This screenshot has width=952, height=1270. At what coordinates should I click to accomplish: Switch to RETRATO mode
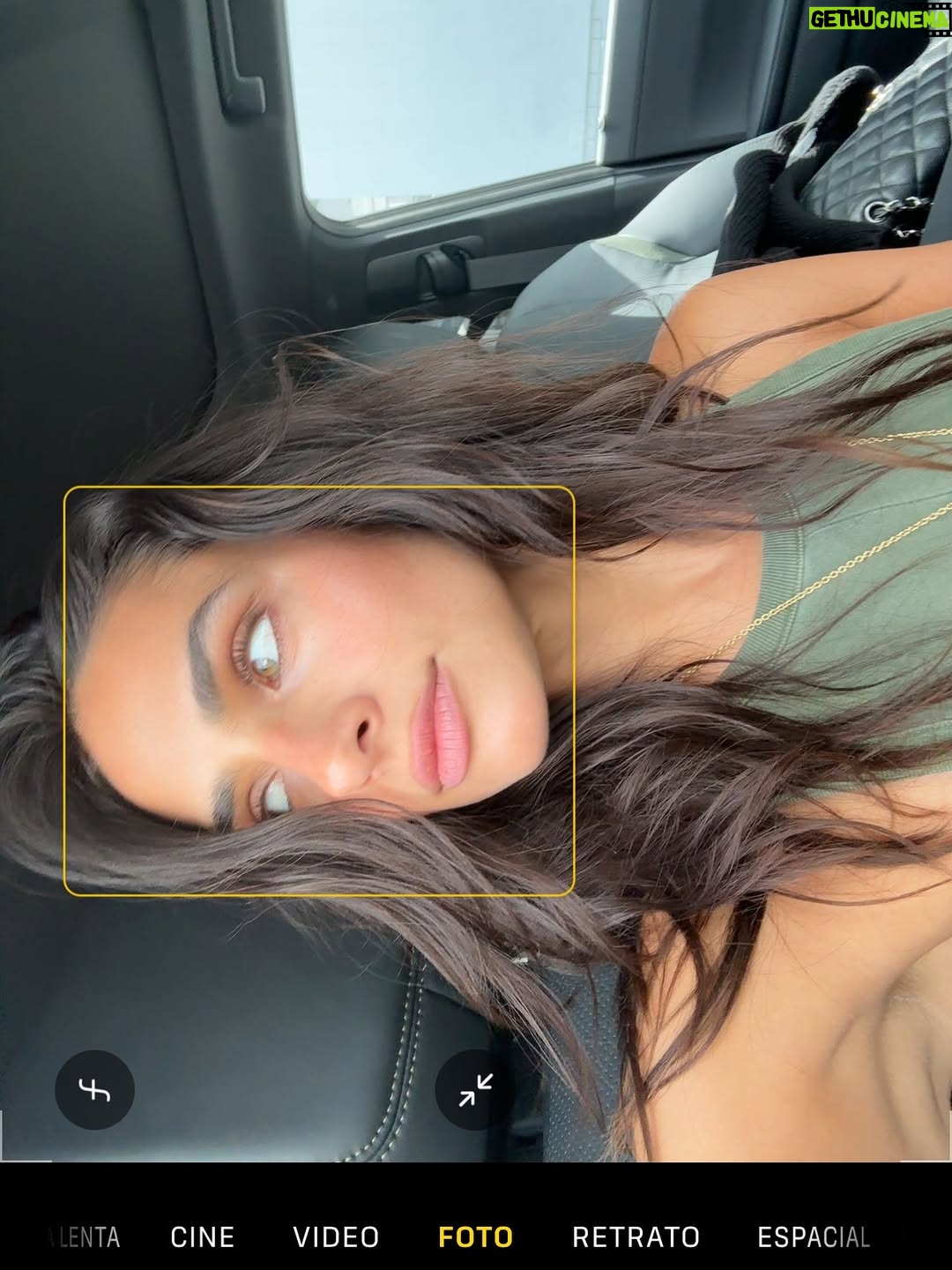click(x=636, y=1237)
